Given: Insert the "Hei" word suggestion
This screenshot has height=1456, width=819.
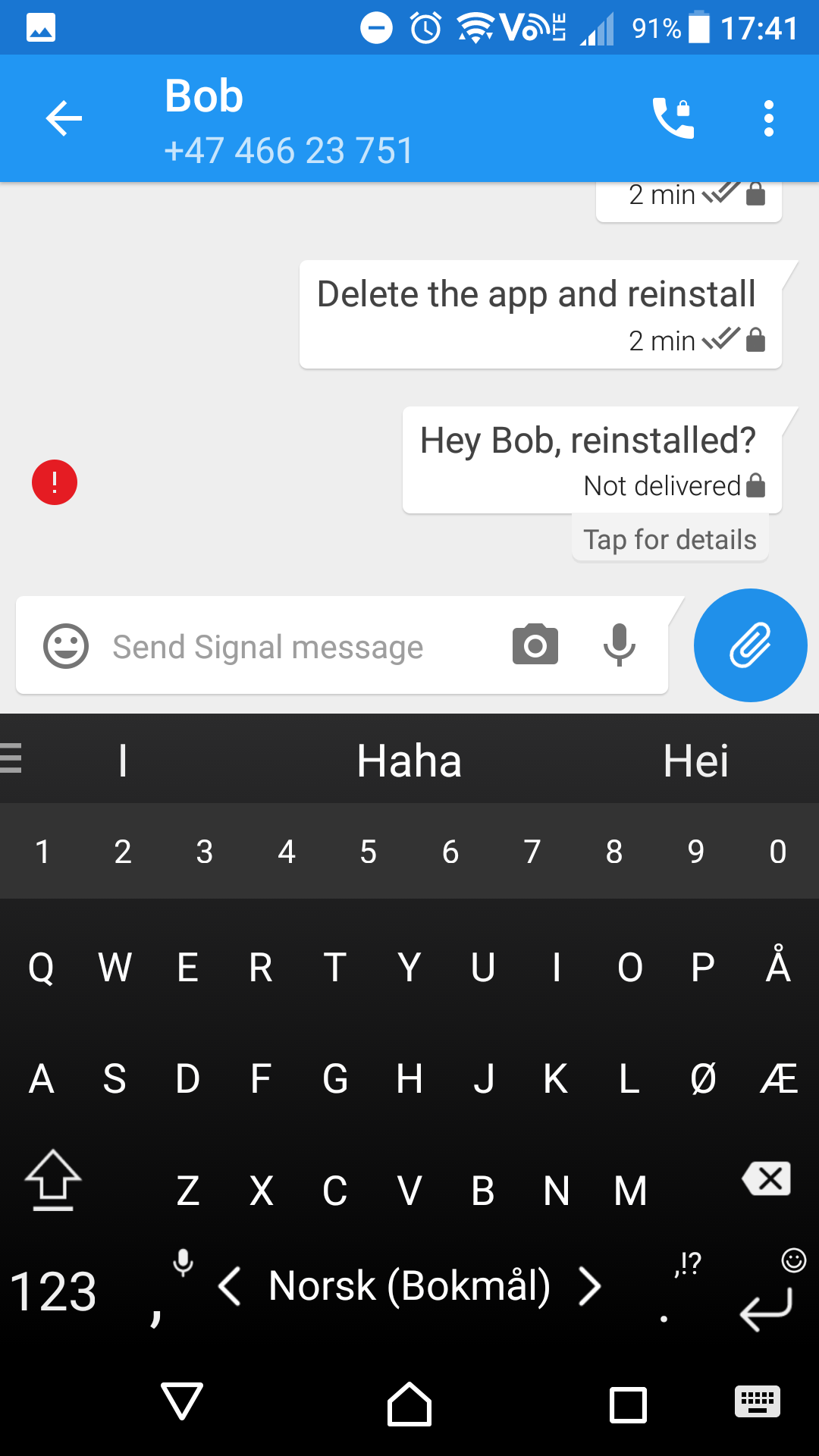Looking at the screenshot, I should point(695,761).
